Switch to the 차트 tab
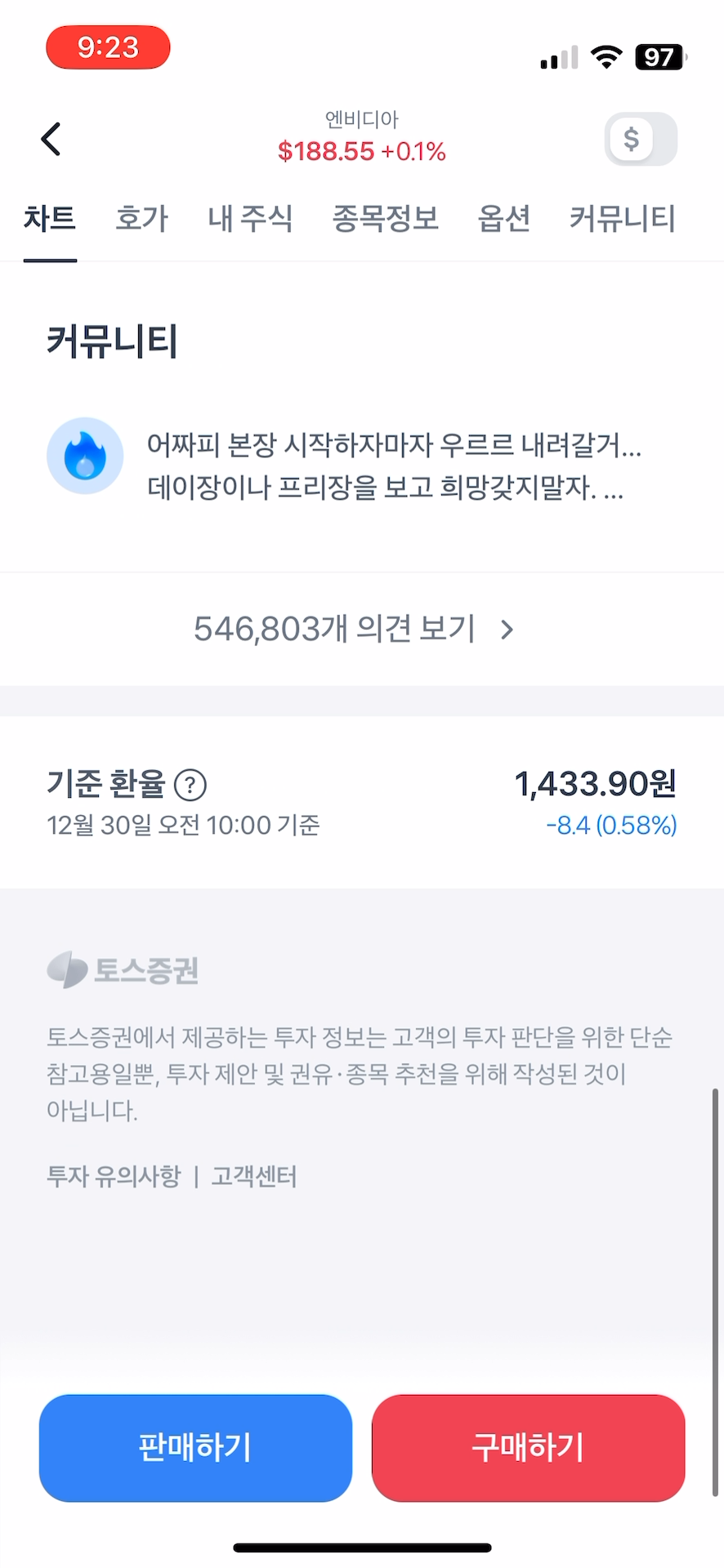 50,219
